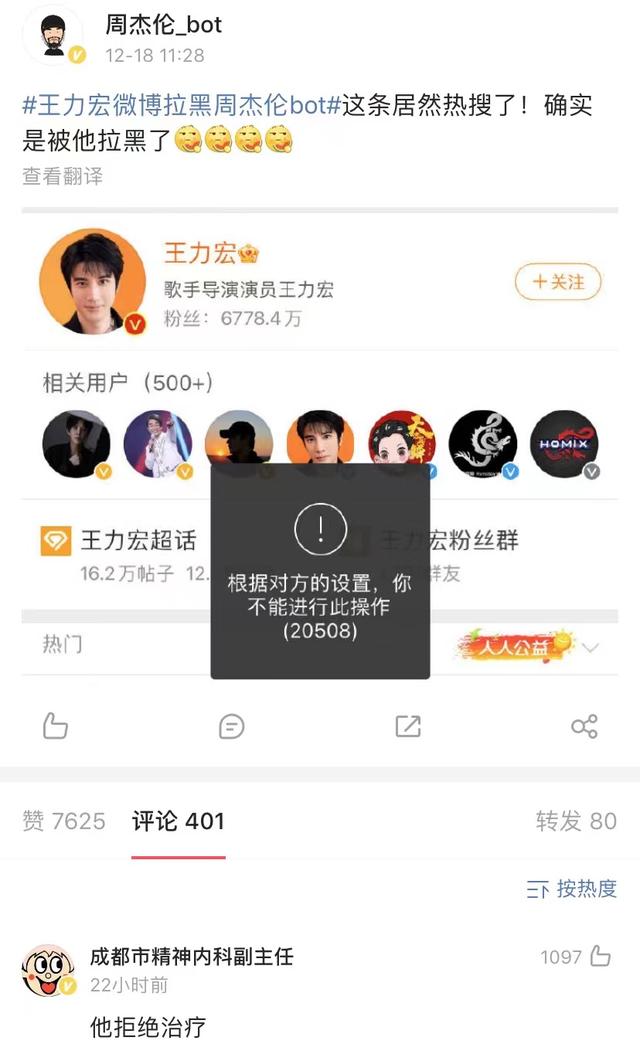Image resolution: width=640 pixels, height=1054 pixels.
Task: Open hashtag #王力宏微博拉黑周杰伦bot#
Action: point(181,106)
